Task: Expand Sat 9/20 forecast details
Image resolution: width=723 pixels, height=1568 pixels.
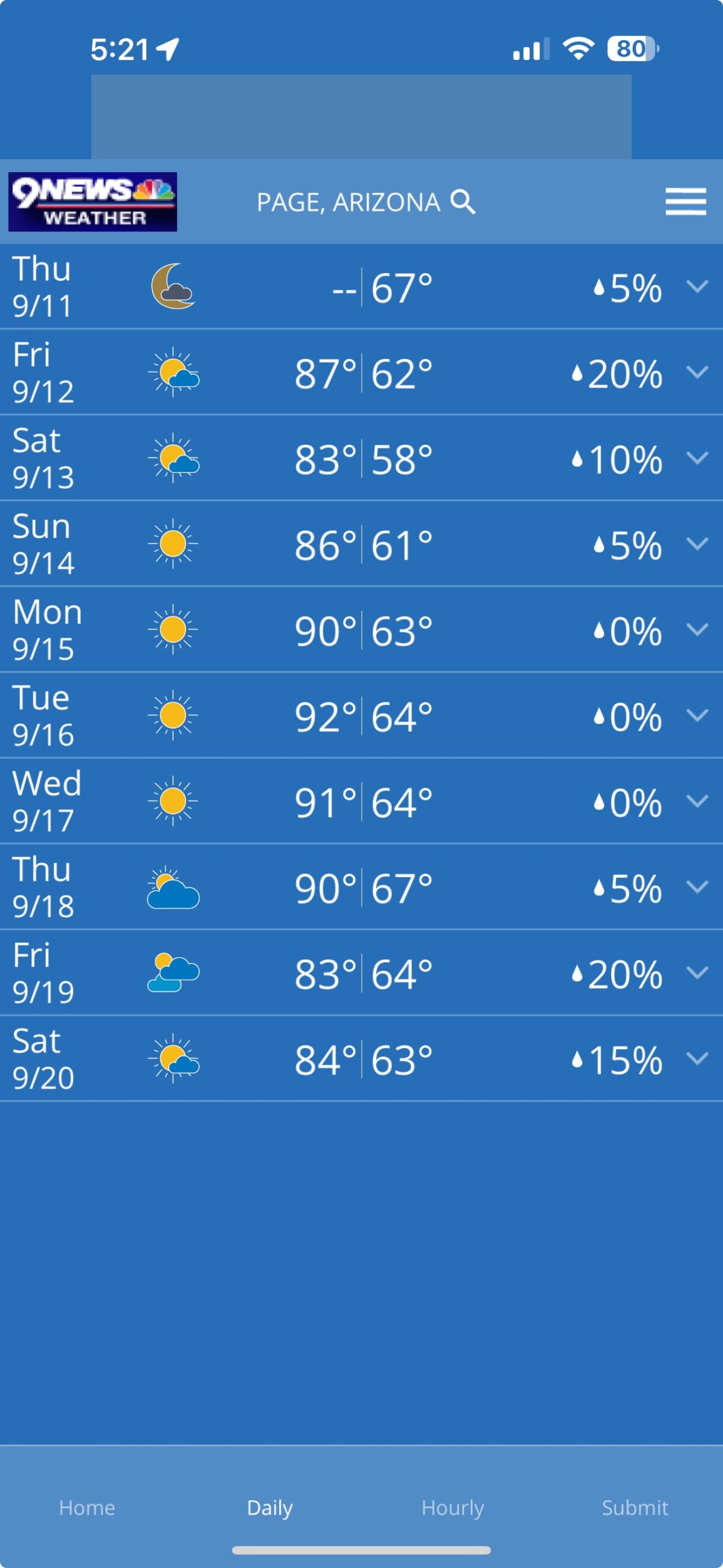Action: pos(697,1058)
